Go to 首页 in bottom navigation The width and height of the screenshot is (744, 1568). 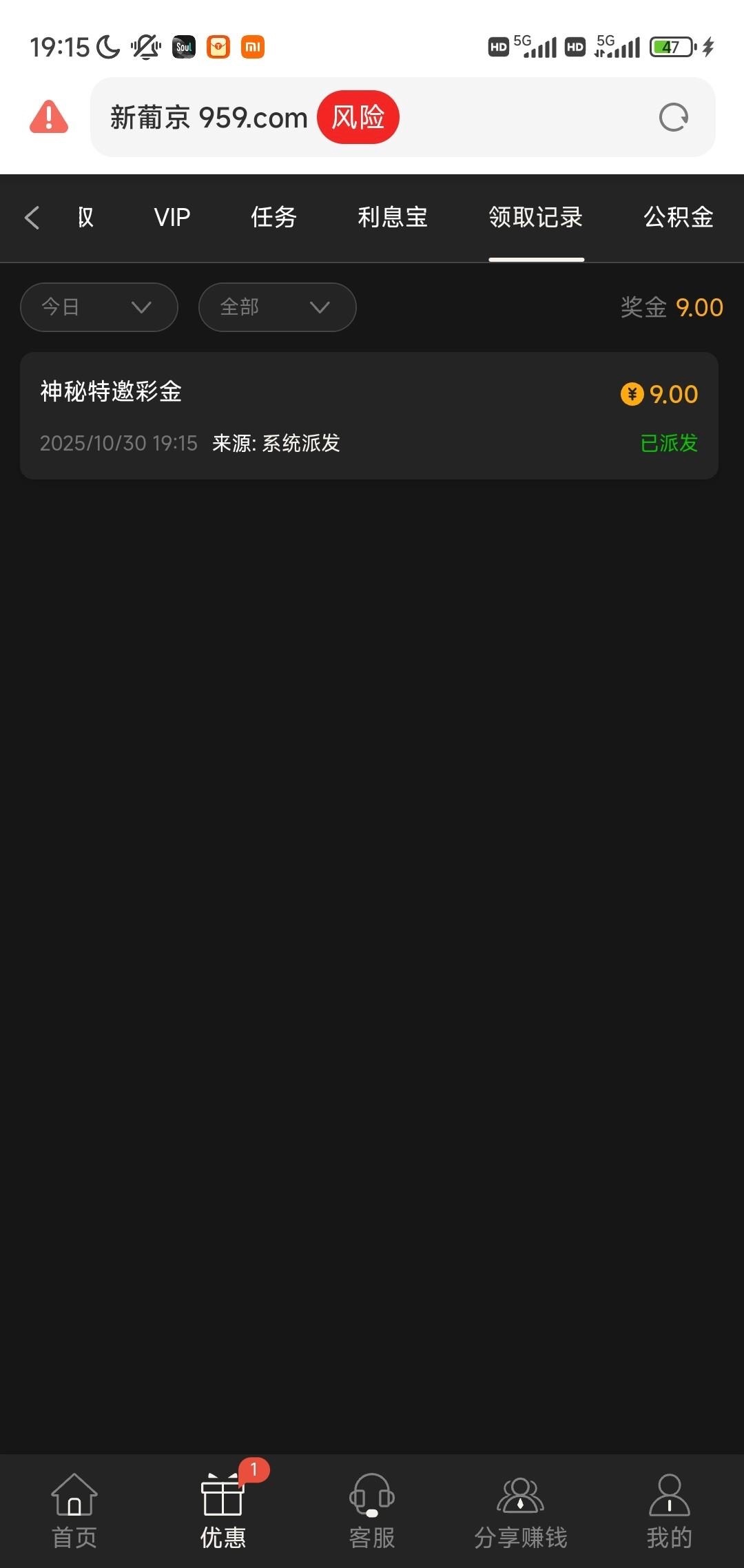74,1510
